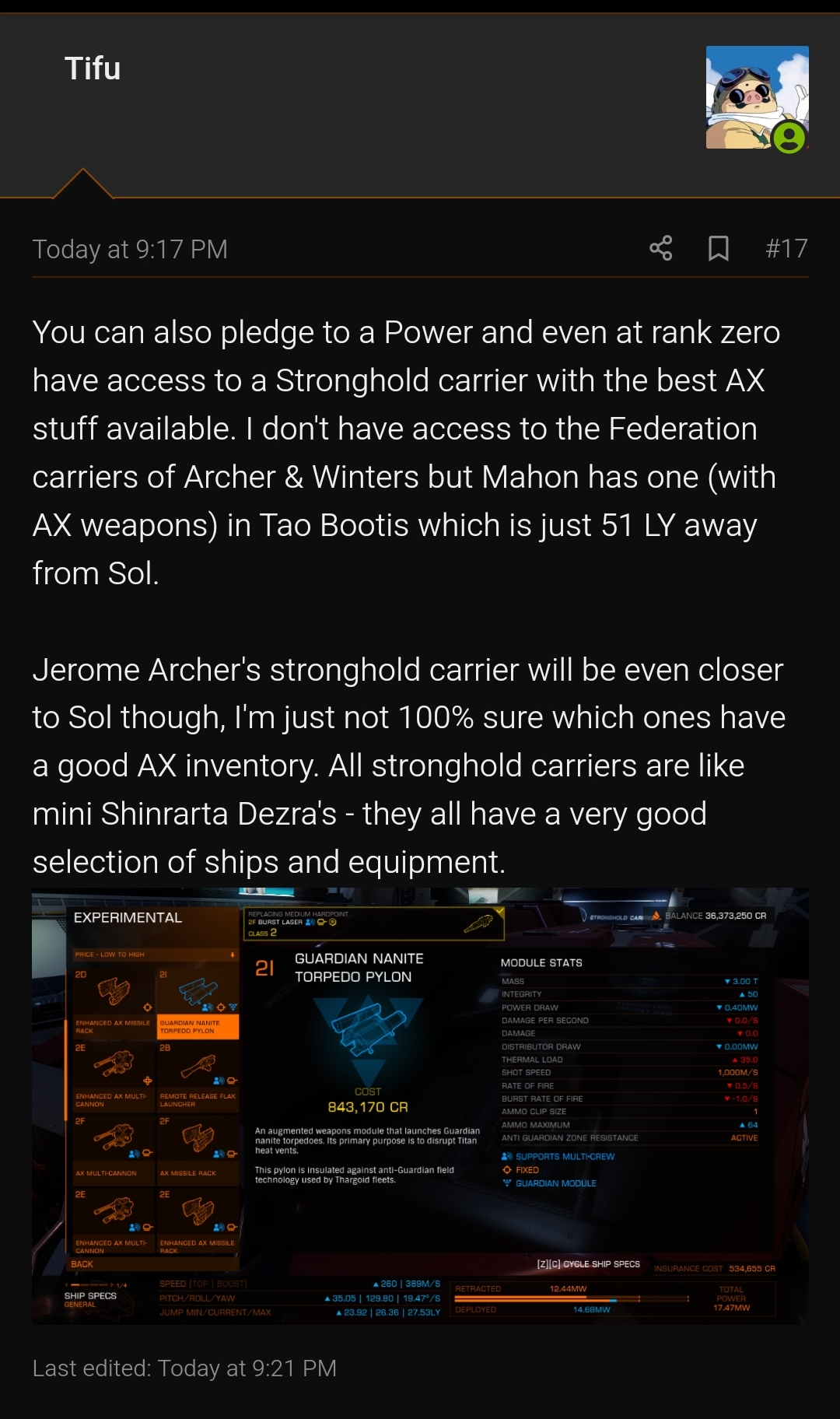Open post number #17 permalink

point(786,248)
